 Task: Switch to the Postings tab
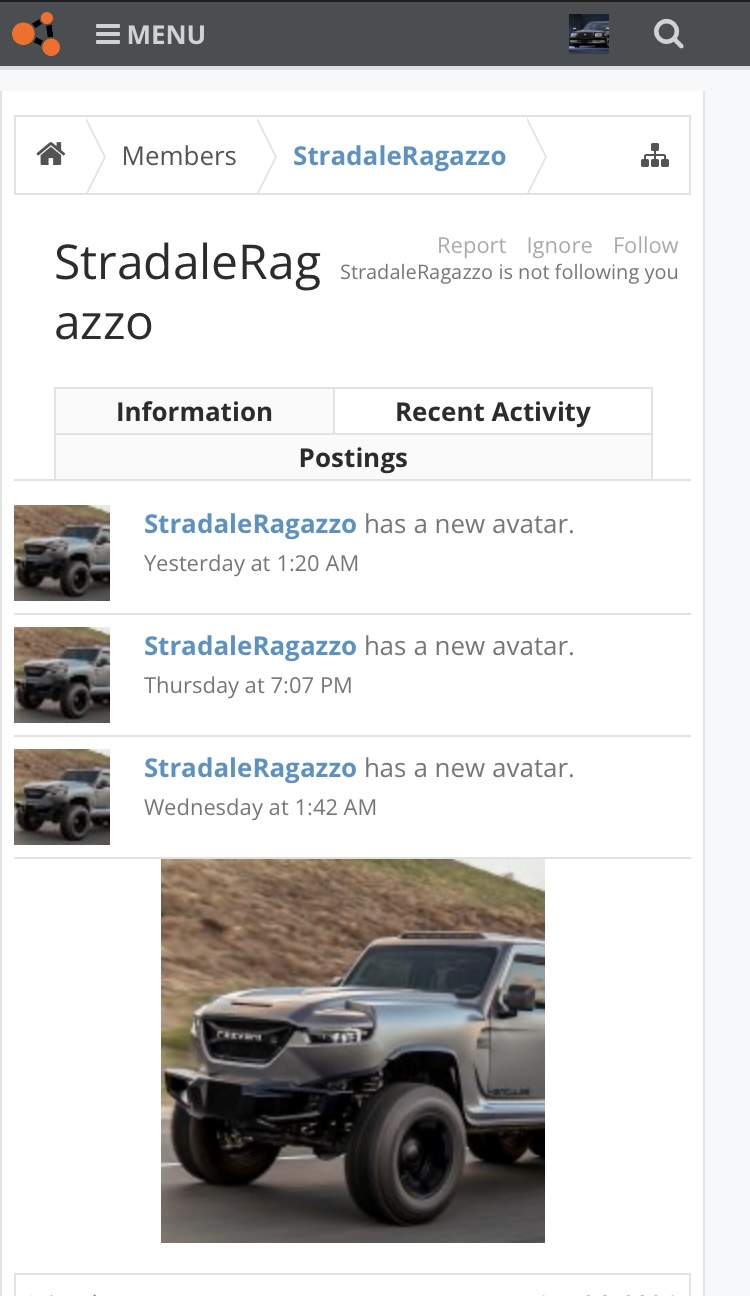pyautogui.click(x=353, y=458)
